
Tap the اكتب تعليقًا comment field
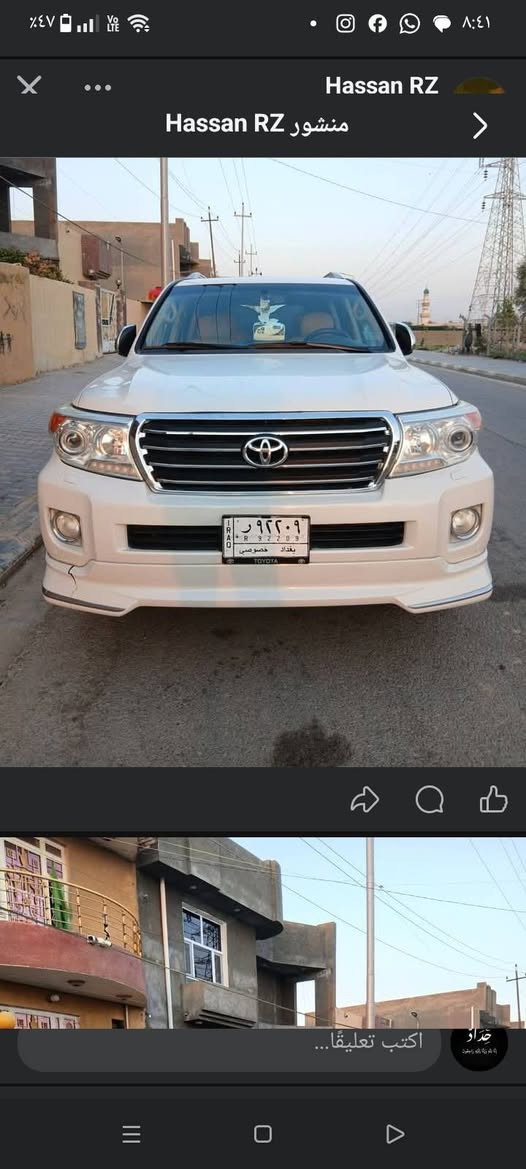tap(229, 1045)
